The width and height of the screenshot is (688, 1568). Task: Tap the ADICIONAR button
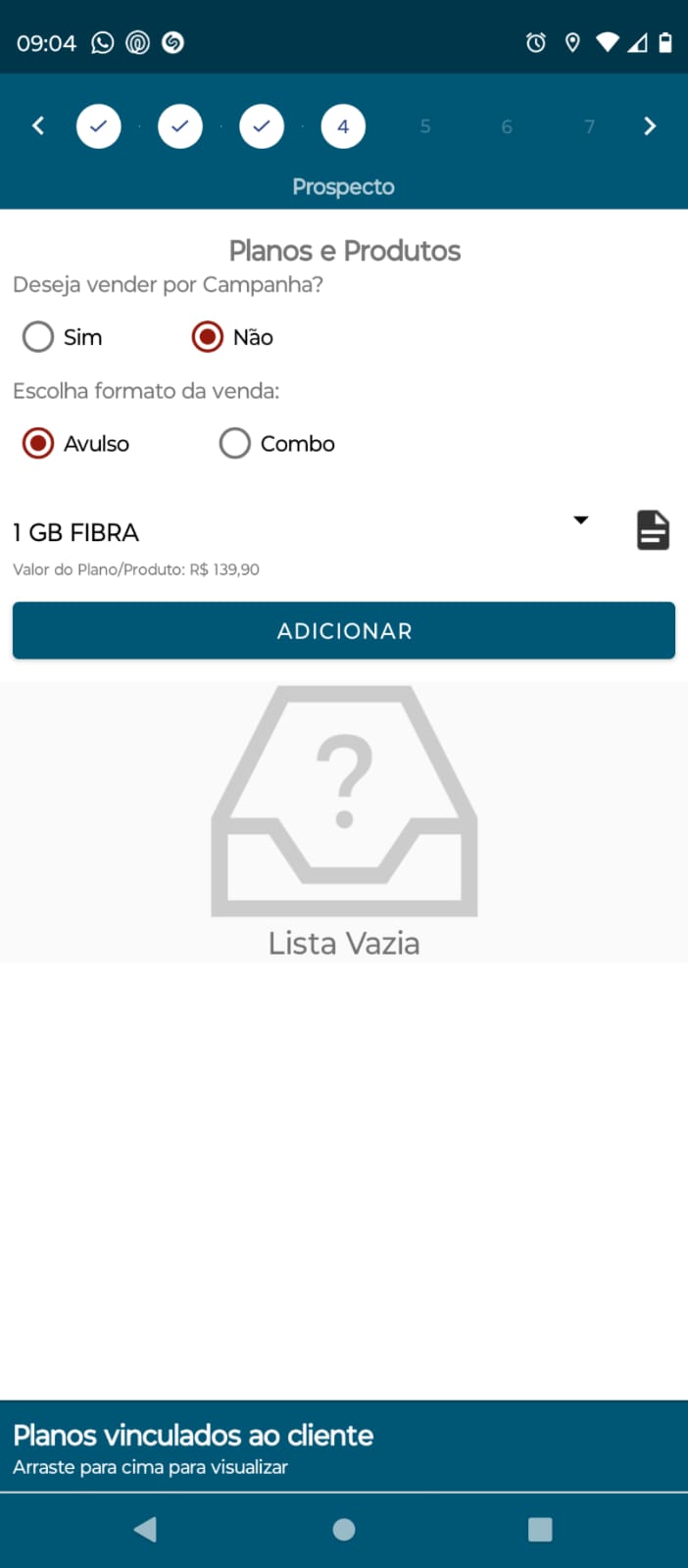(344, 630)
